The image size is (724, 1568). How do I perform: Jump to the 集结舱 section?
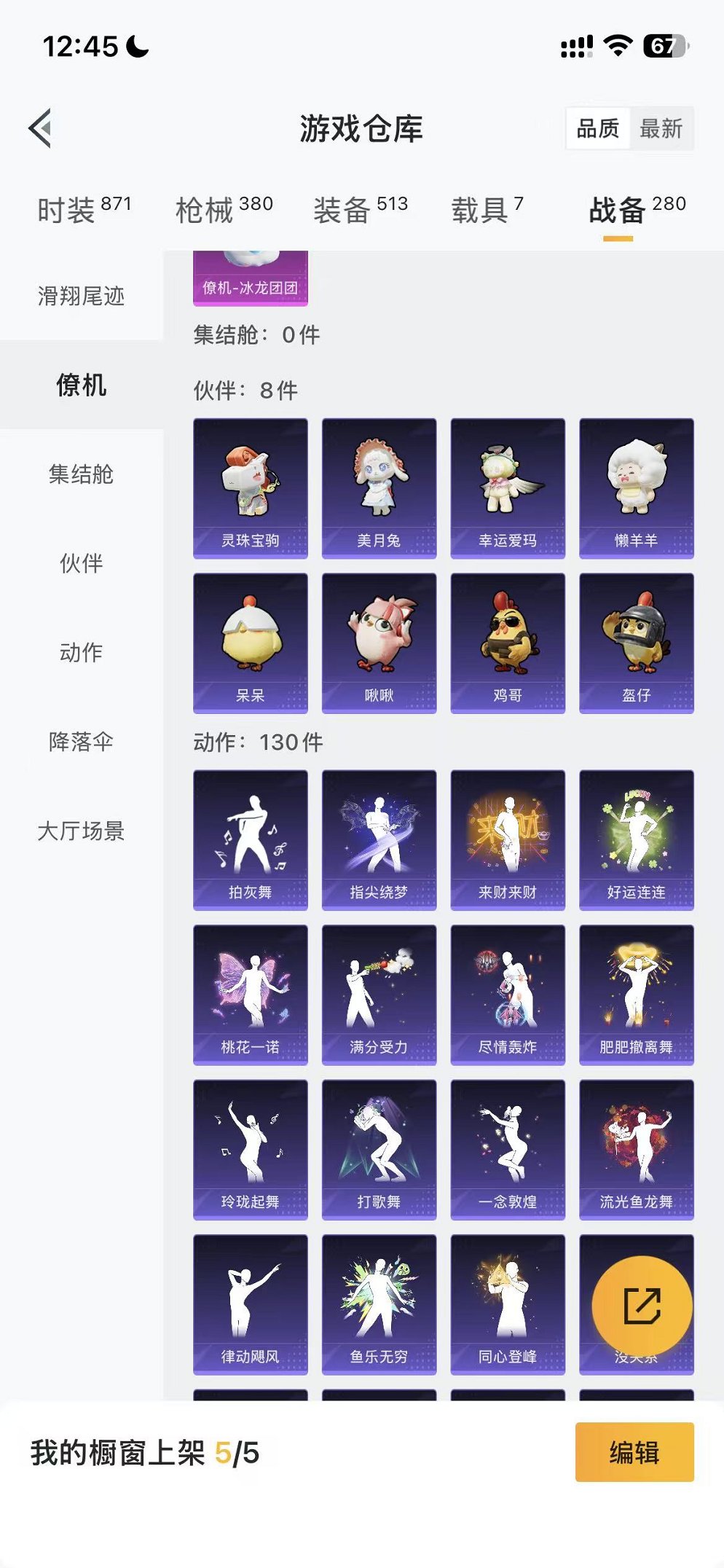81,474
